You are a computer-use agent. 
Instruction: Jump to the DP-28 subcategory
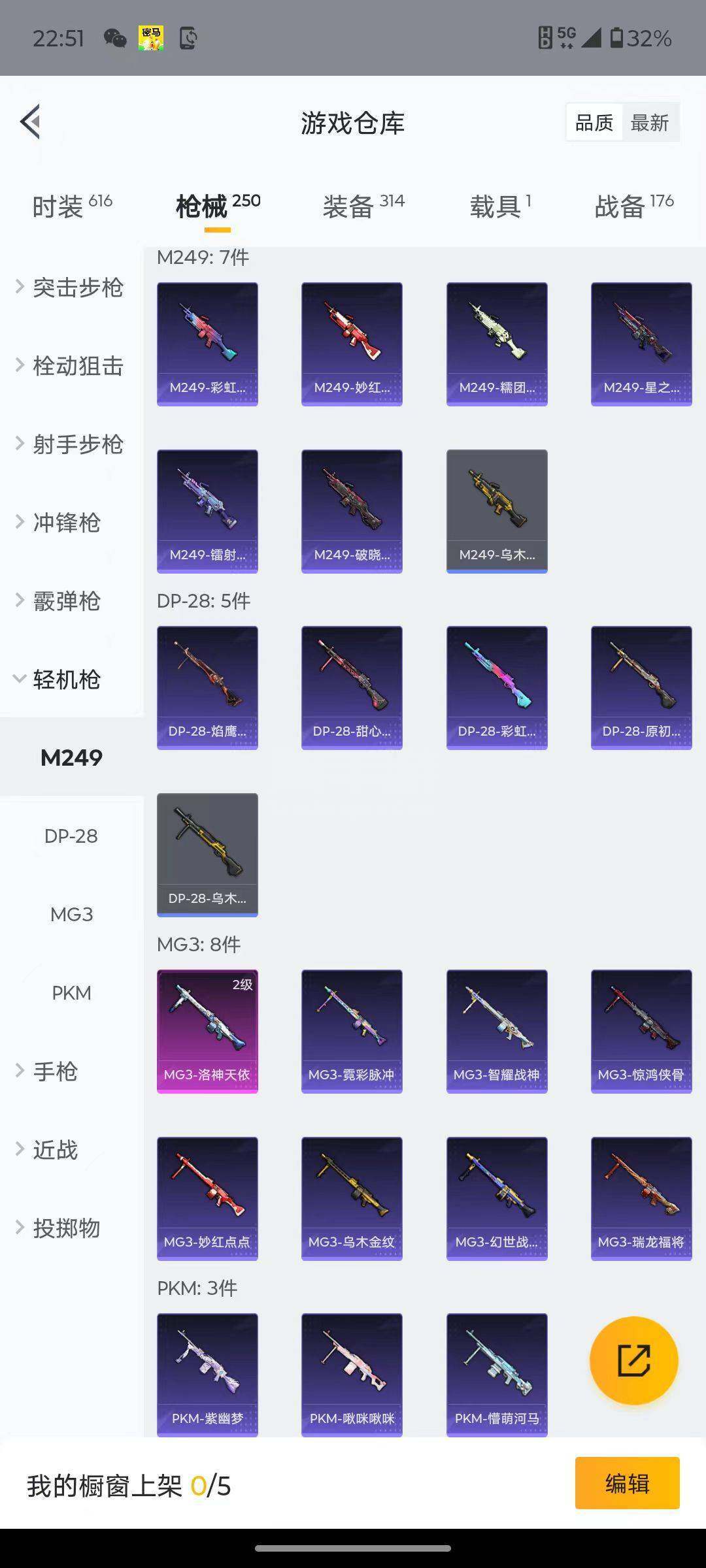click(71, 836)
